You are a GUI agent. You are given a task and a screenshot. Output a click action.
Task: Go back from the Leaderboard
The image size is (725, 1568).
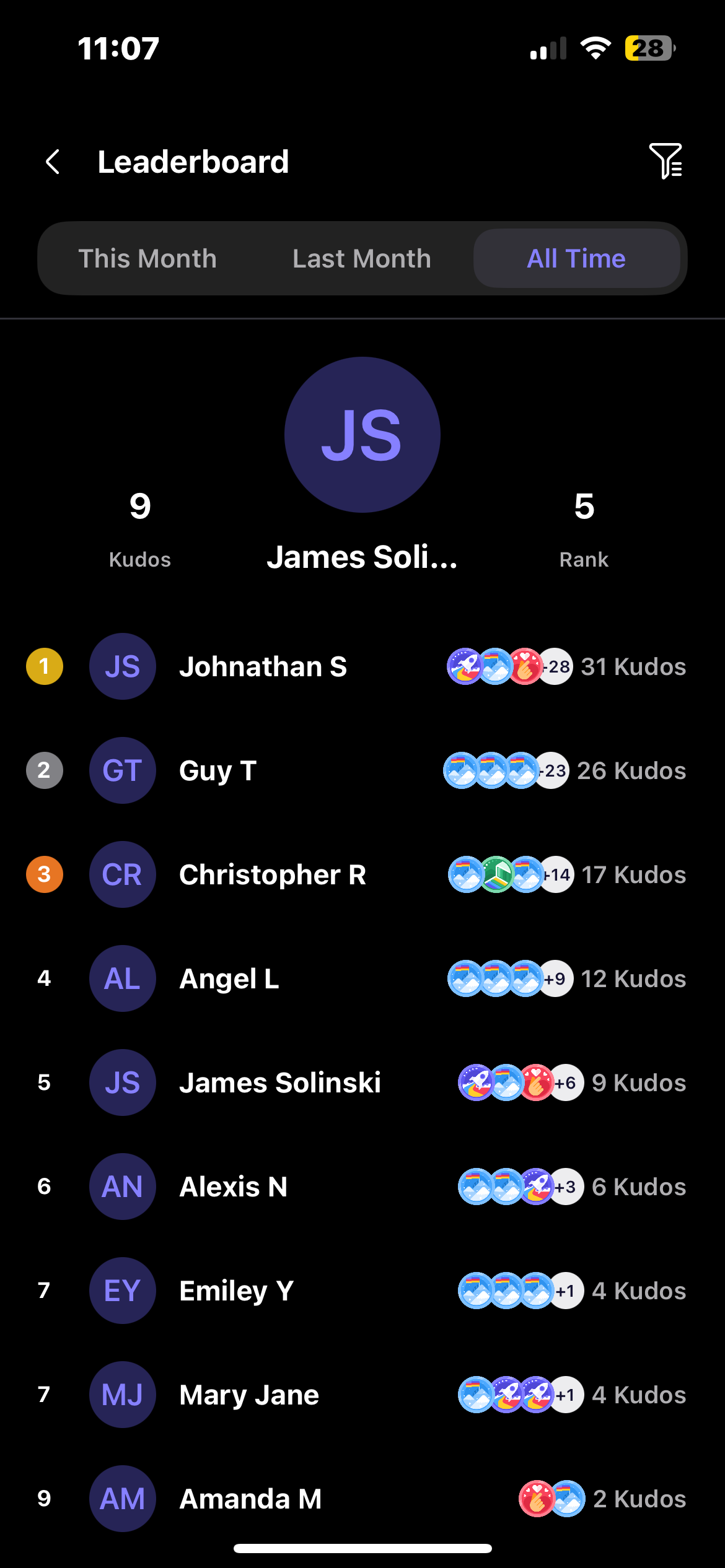click(x=53, y=162)
